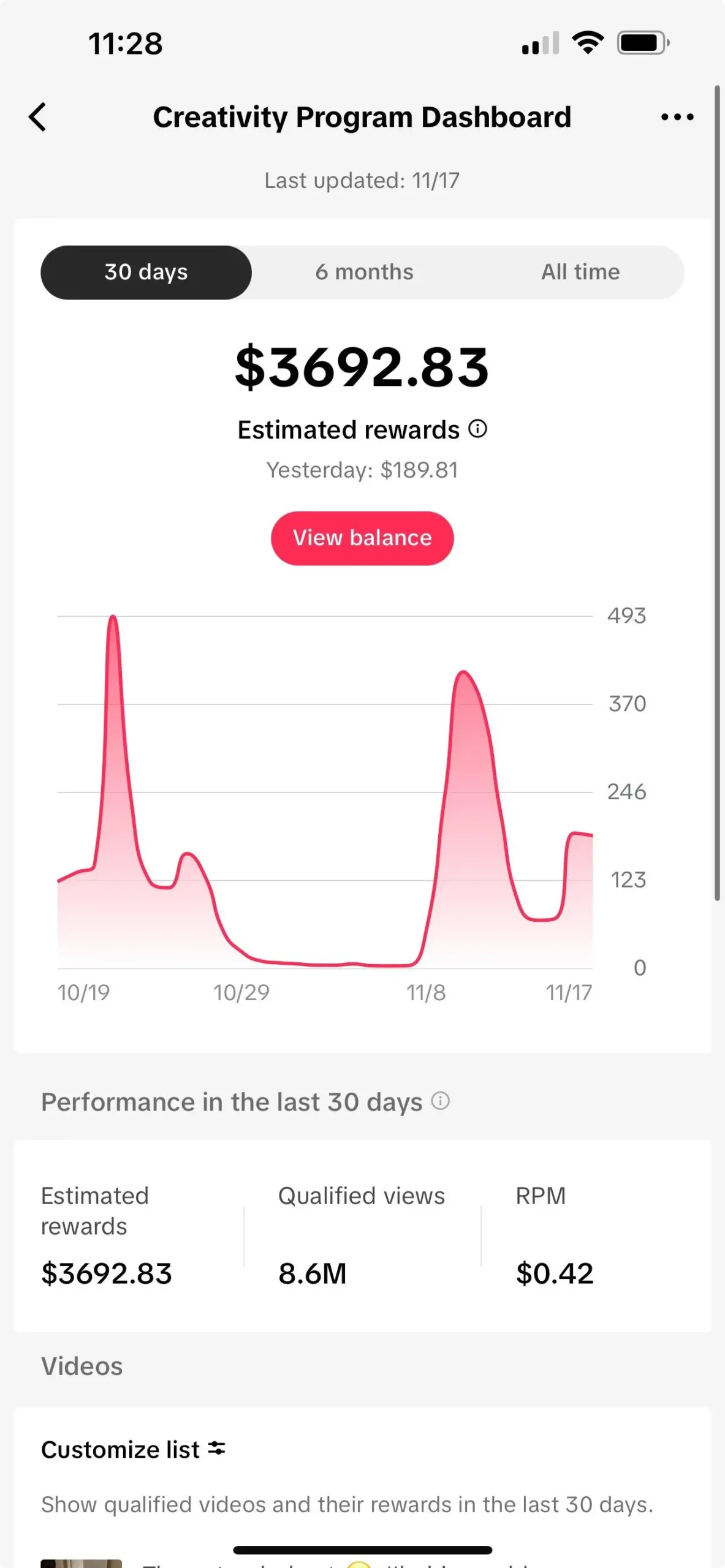
Task: Select the 30 days tab
Action: pos(146,272)
